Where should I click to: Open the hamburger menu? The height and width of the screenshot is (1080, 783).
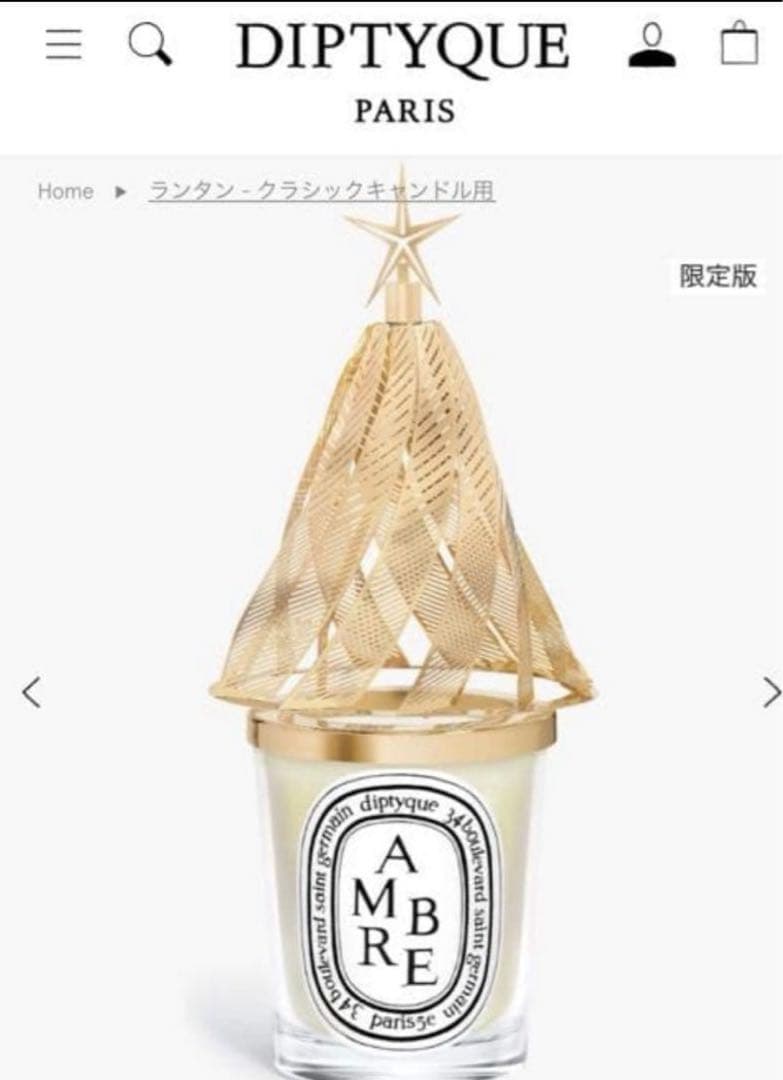[64, 45]
